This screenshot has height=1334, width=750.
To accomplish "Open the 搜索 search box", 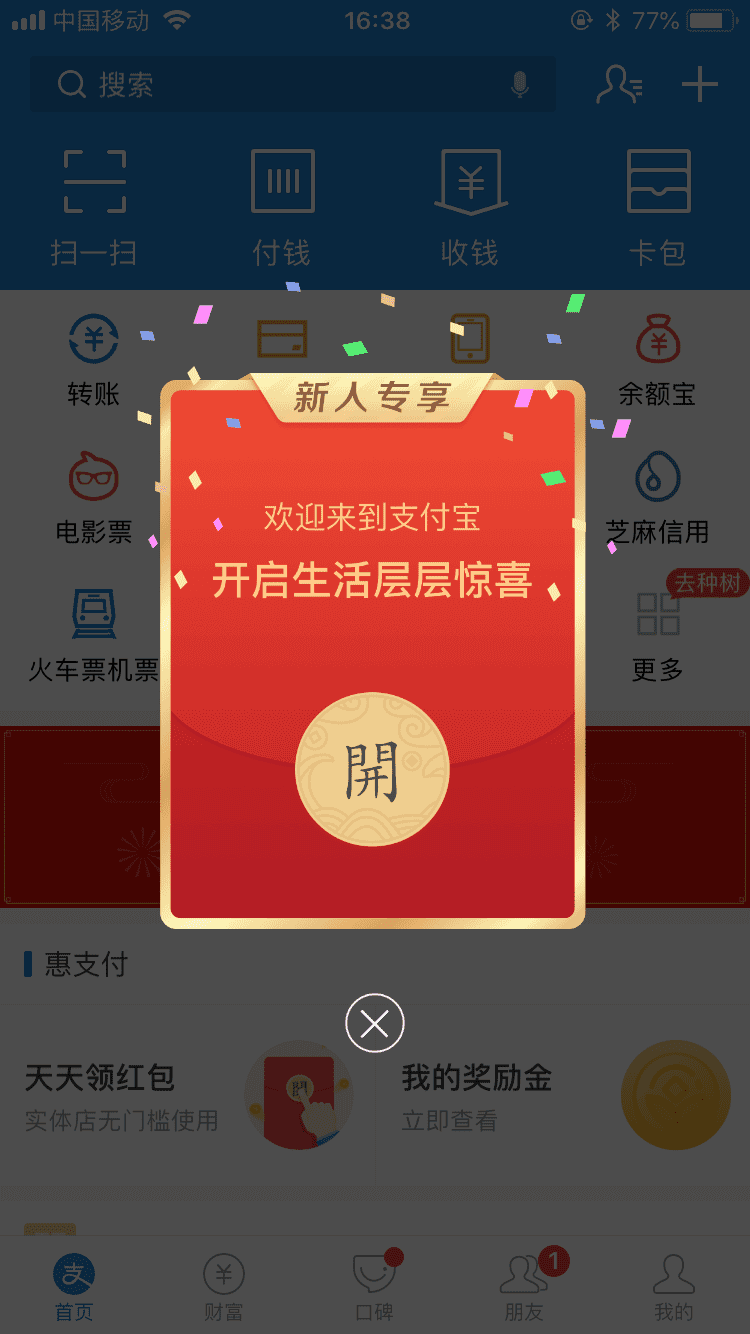I will click(270, 85).
